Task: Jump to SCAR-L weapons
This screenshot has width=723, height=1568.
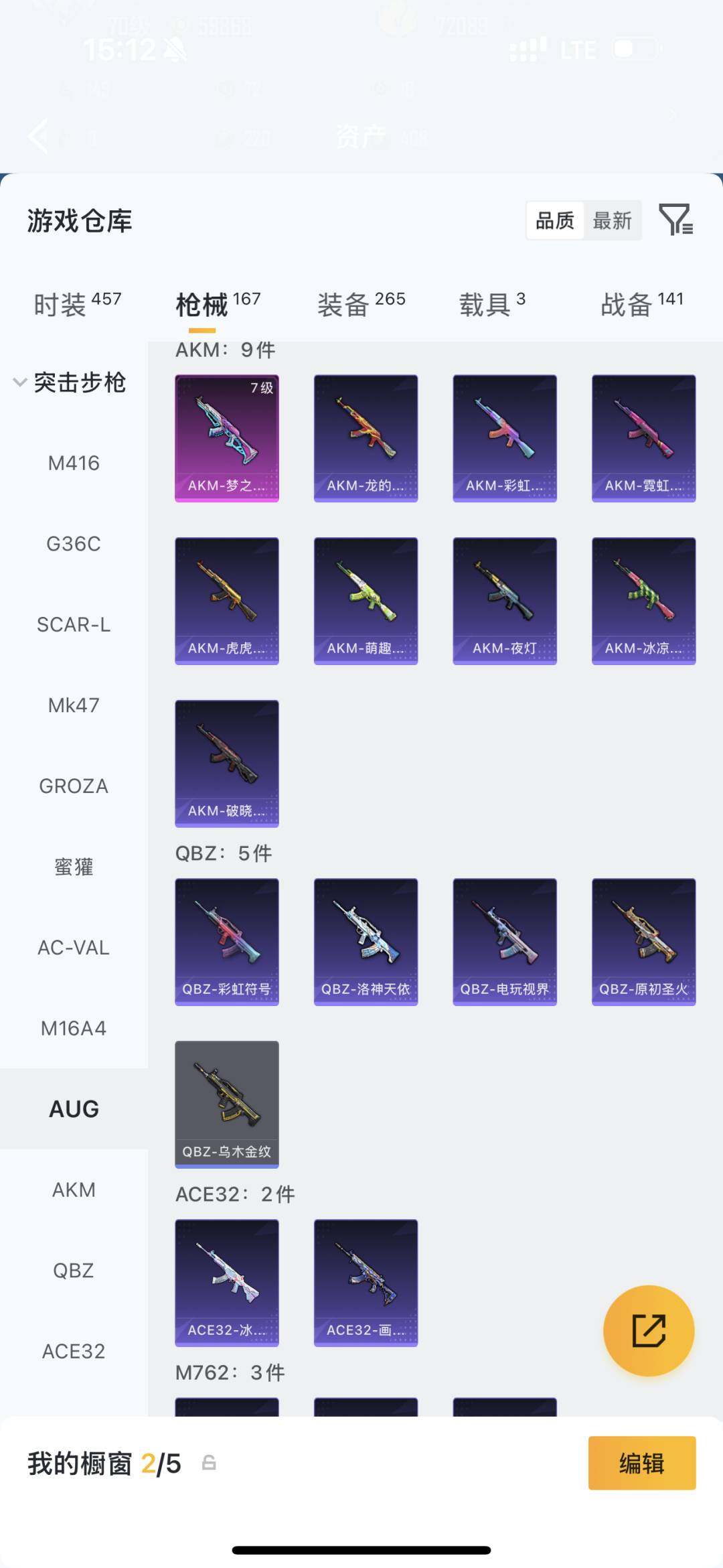Action: [74, 624]
